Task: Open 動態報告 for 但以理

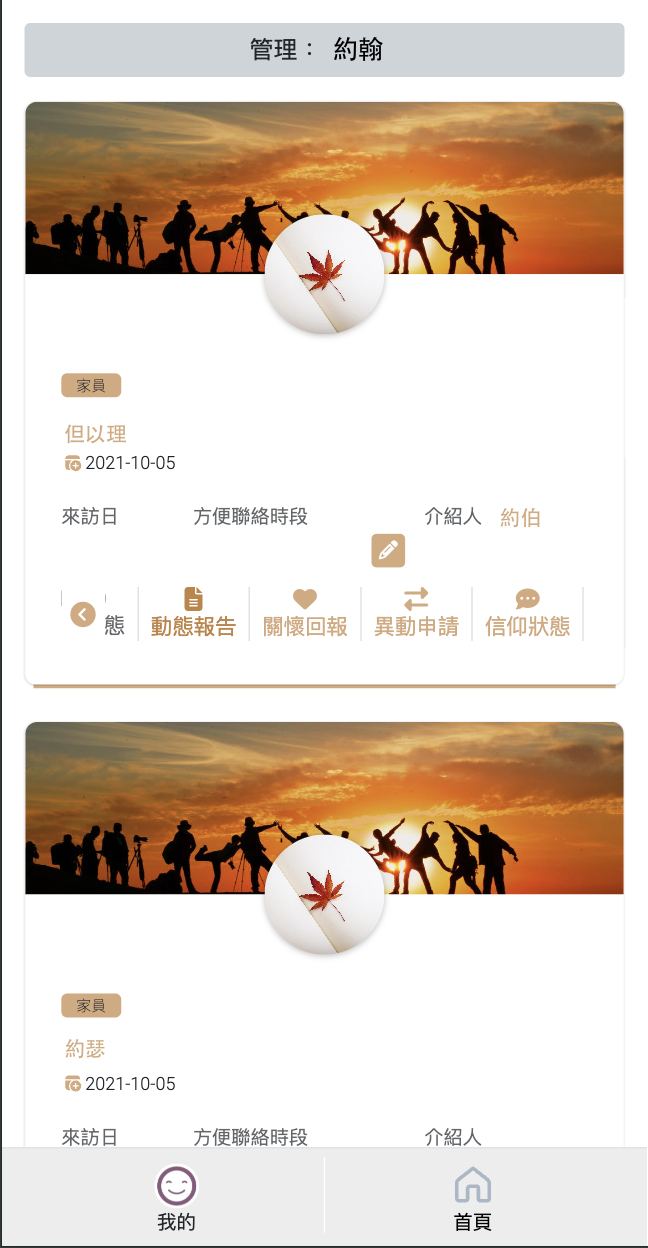Action: [x=193, y=613]
